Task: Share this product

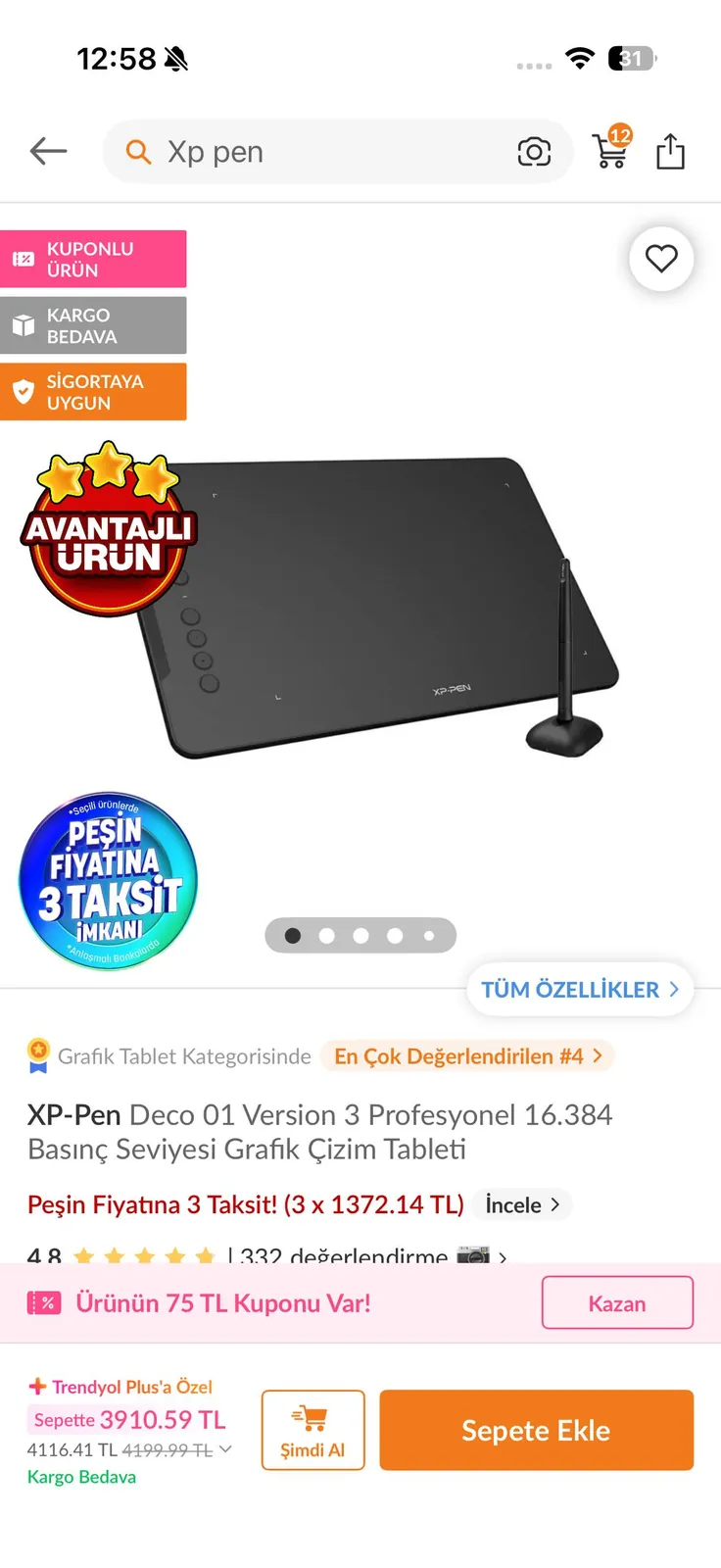Action: (670, 152)
